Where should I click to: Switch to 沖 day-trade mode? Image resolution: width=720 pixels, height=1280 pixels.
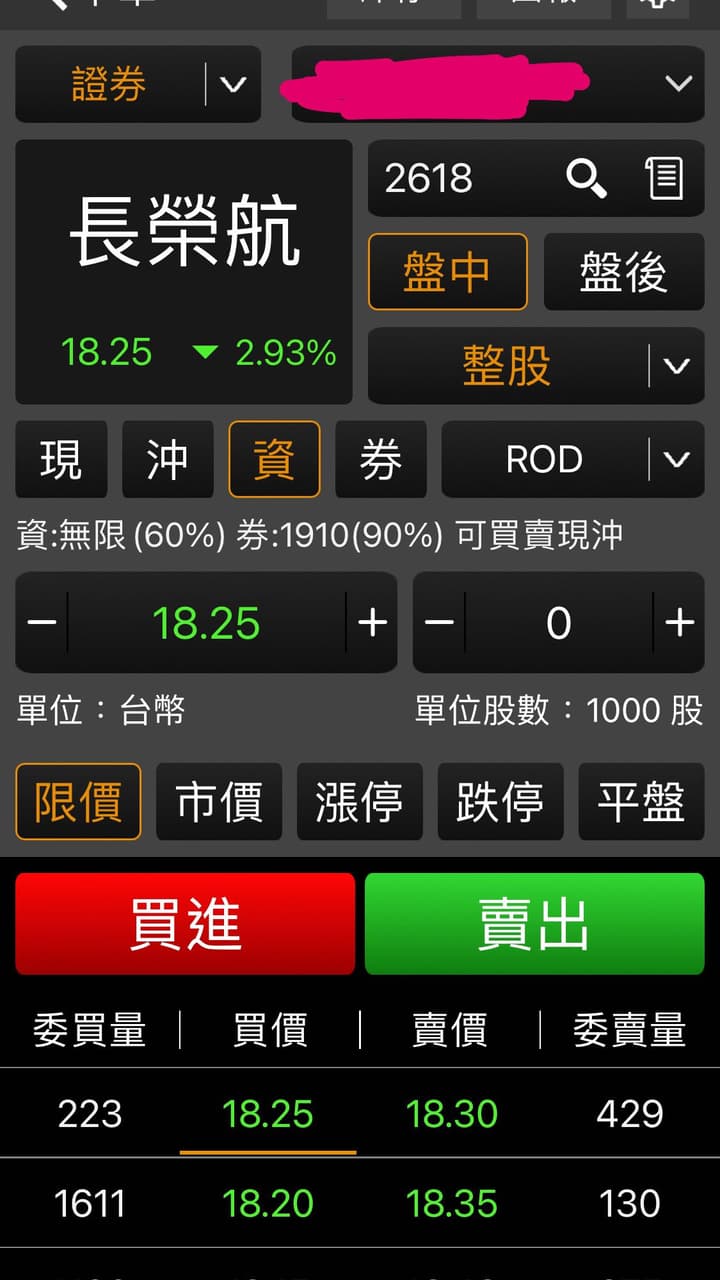pyautogui.click(x=167, y=460)
